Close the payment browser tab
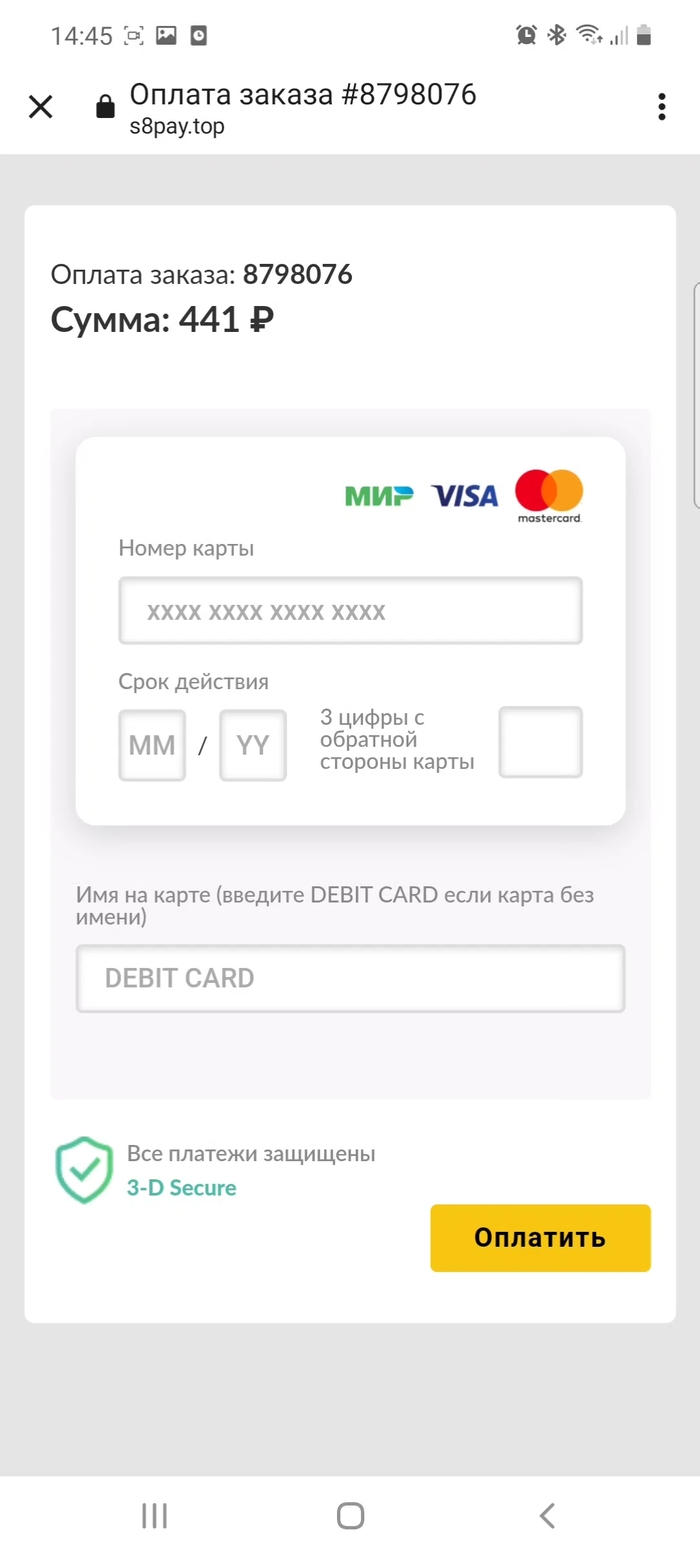Screen dimensions: 700x1556 40,107
